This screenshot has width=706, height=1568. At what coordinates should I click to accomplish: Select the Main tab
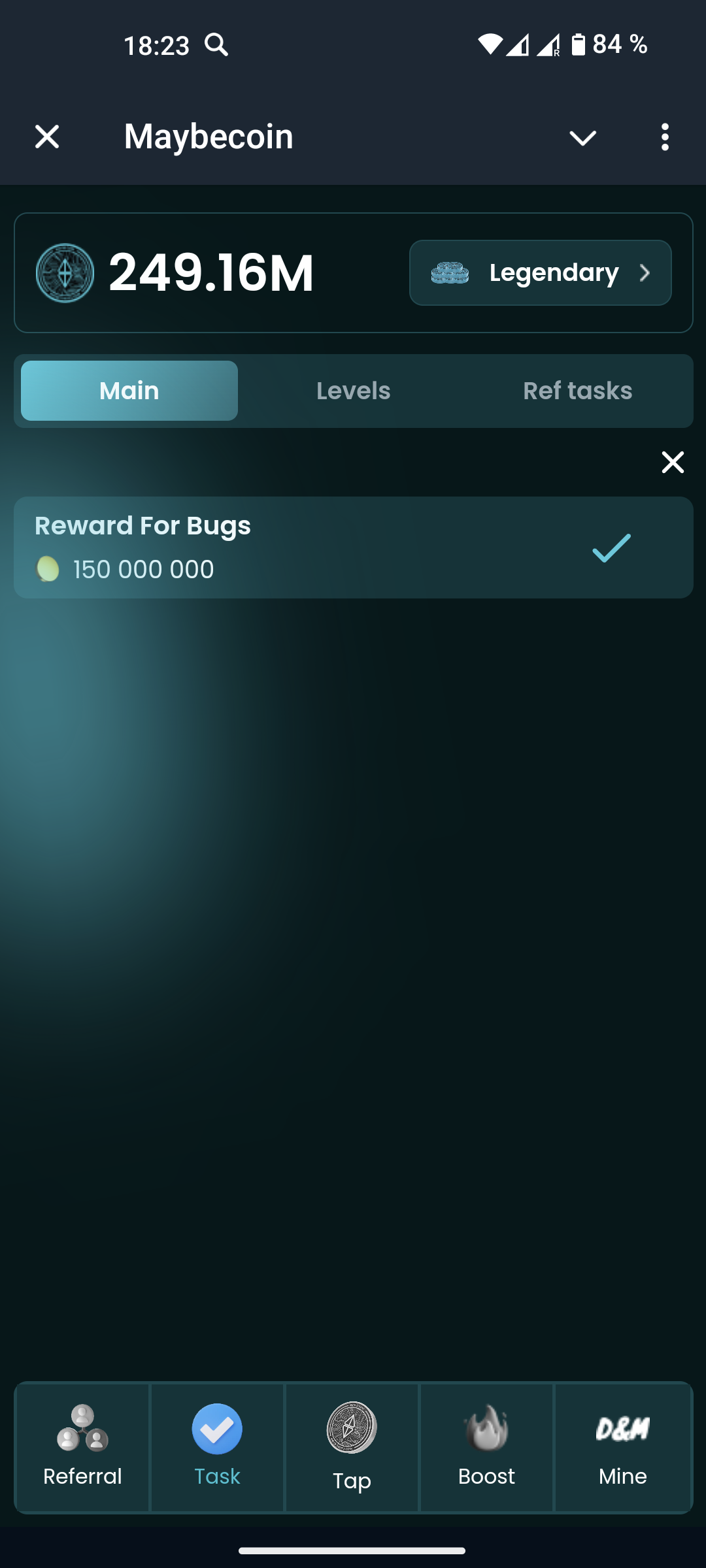click(x=129, y=391)
